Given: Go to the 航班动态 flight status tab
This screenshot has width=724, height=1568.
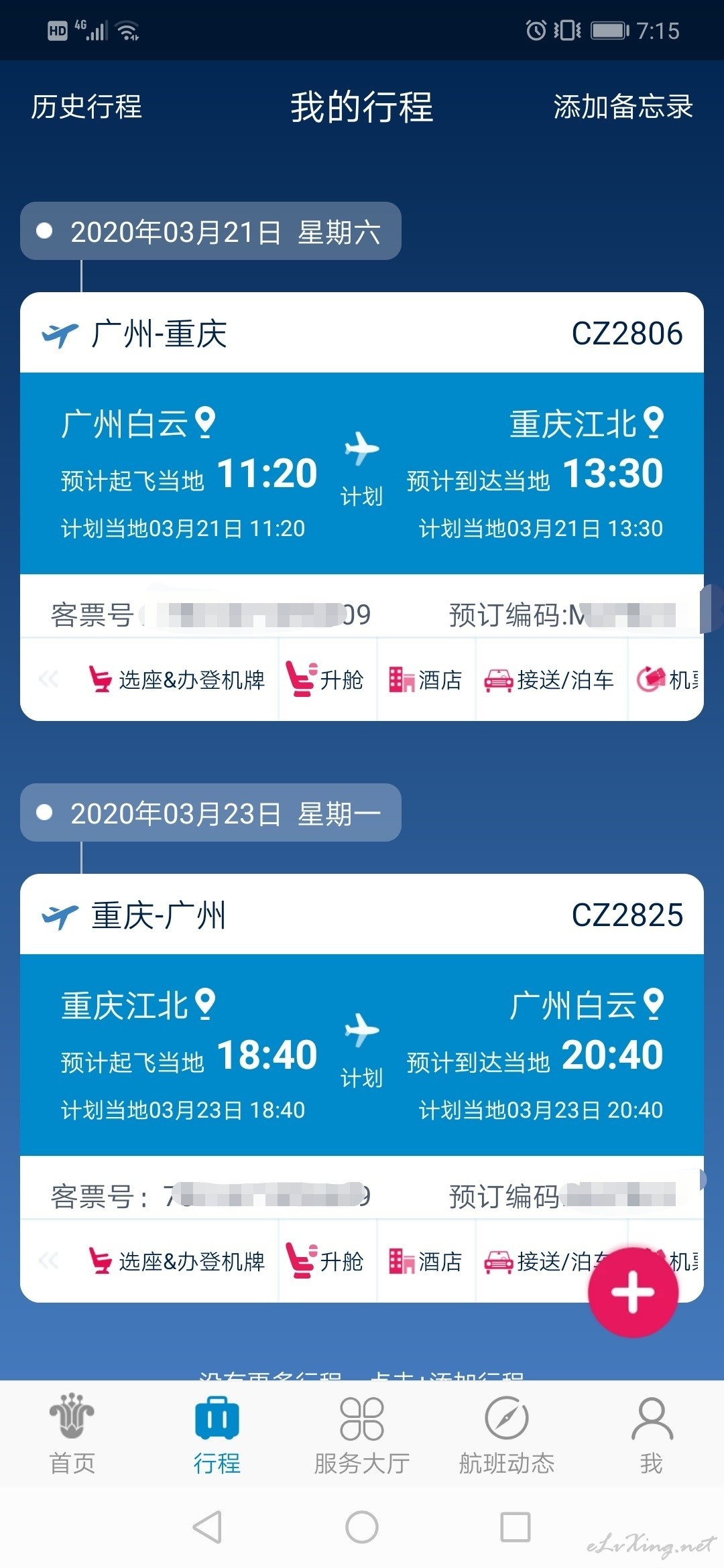Looking at the screenshot, I should pos(507,1434).
